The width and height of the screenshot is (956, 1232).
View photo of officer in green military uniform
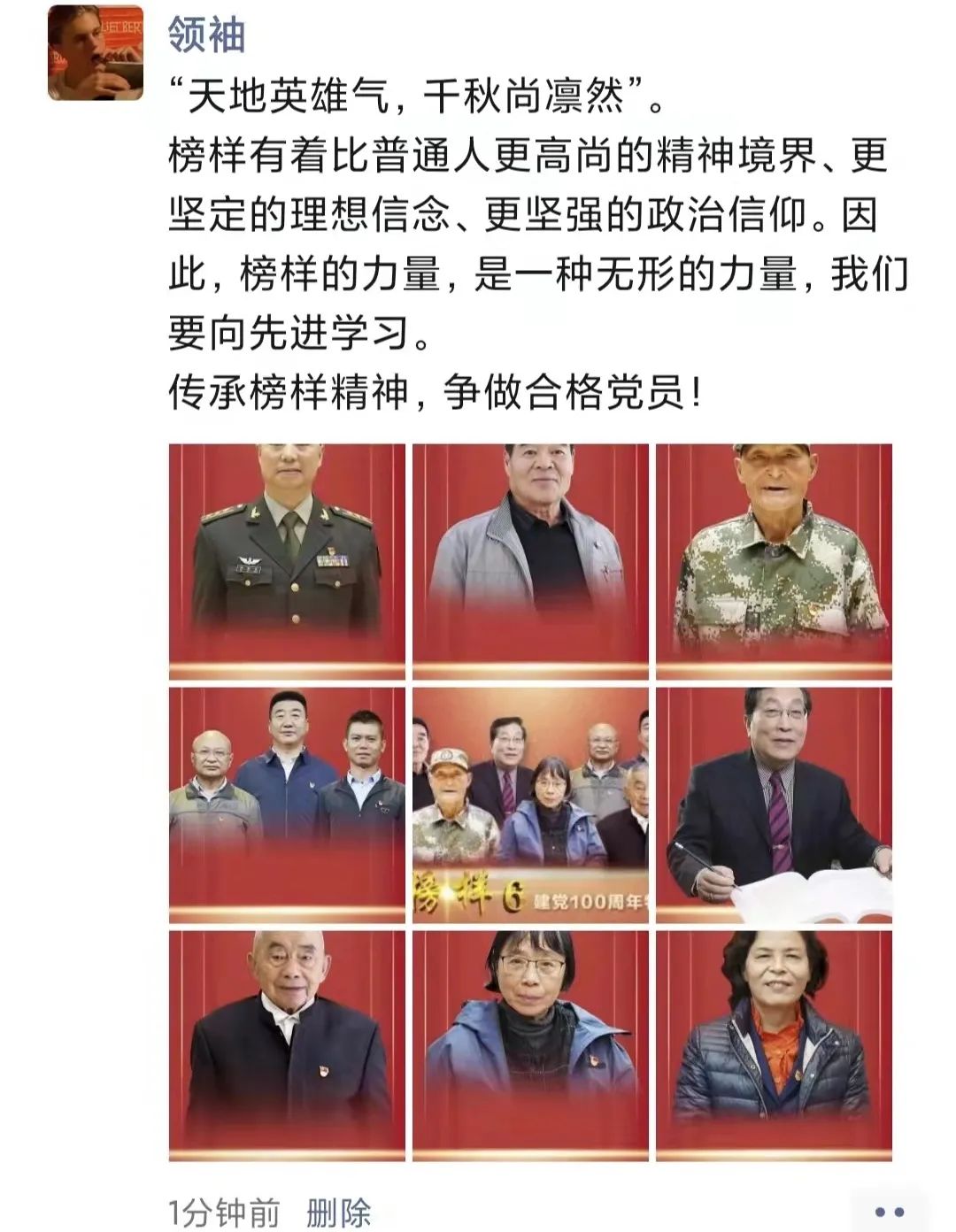[287, 561]
